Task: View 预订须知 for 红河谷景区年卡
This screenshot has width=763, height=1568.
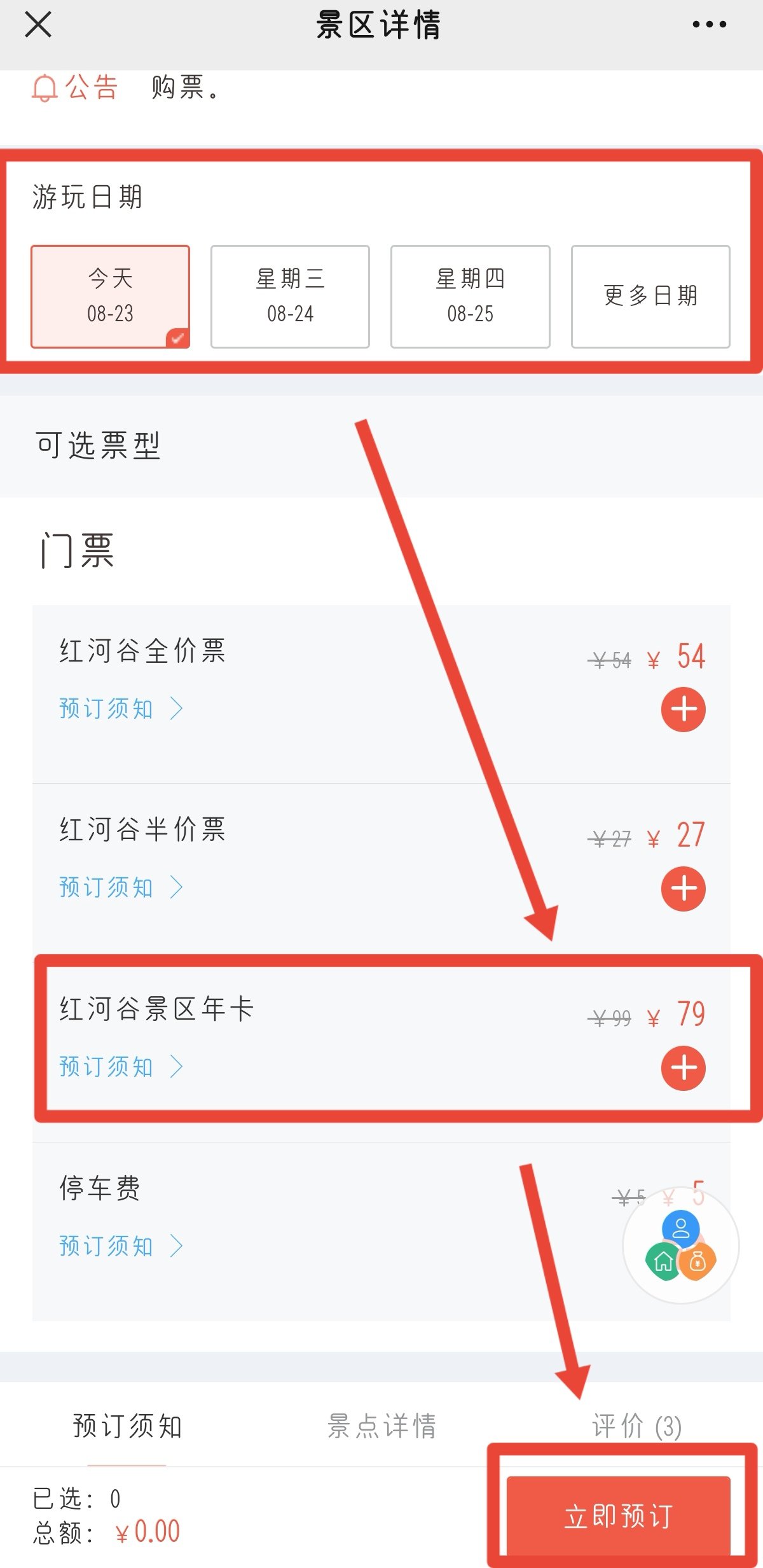Action: pos(121,1067)
